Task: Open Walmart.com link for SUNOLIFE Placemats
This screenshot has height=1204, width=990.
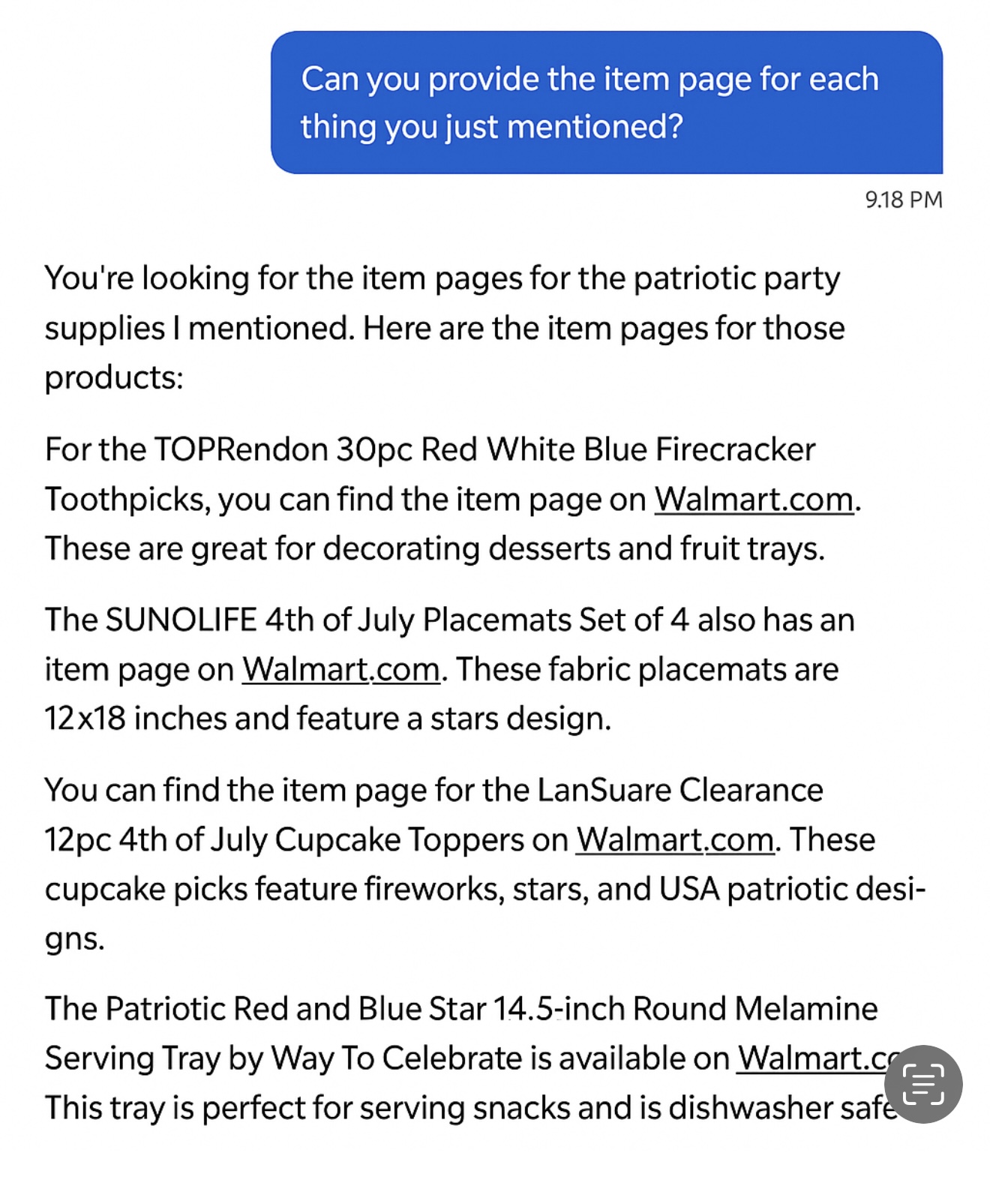Action: pos(340,669)
